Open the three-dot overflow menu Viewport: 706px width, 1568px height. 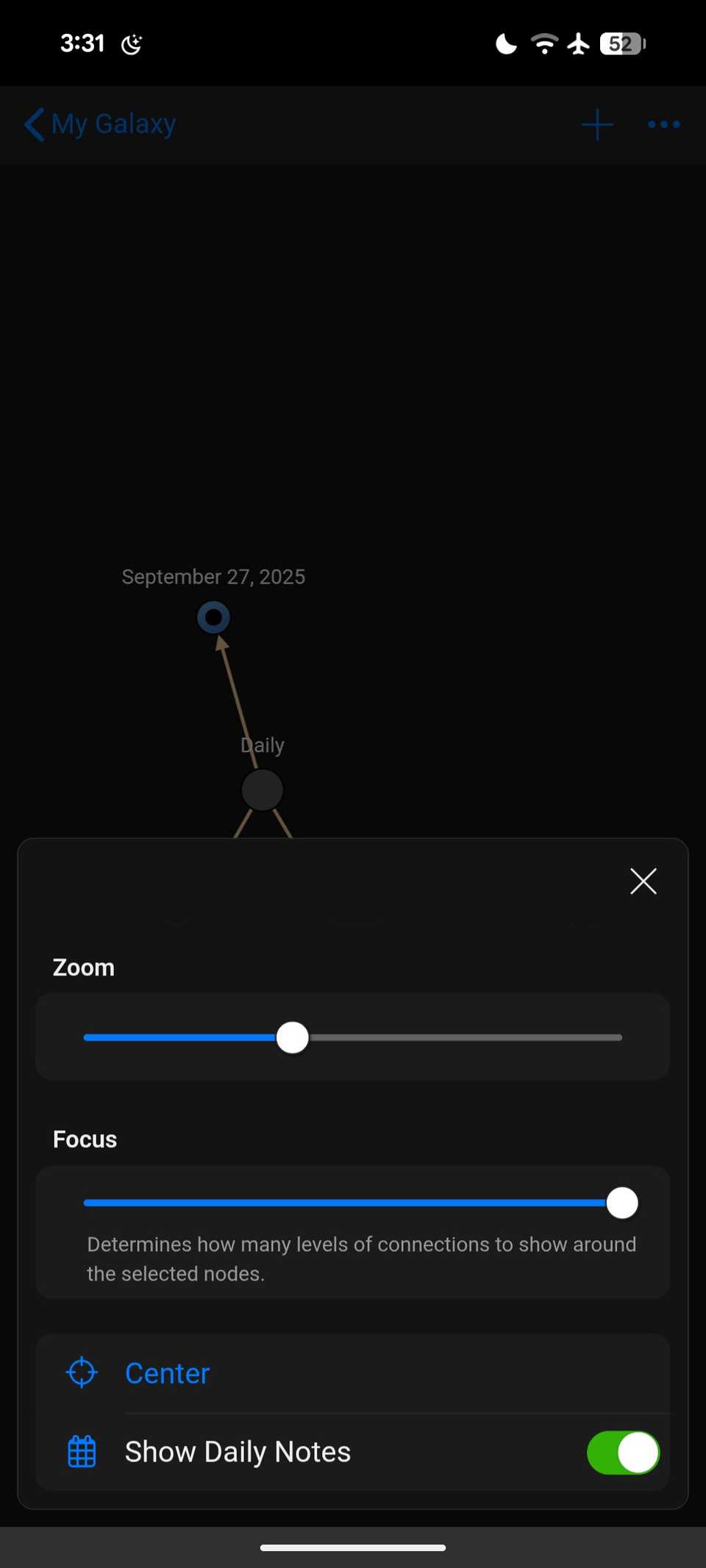pyautogui.click(x=663, y=124)
